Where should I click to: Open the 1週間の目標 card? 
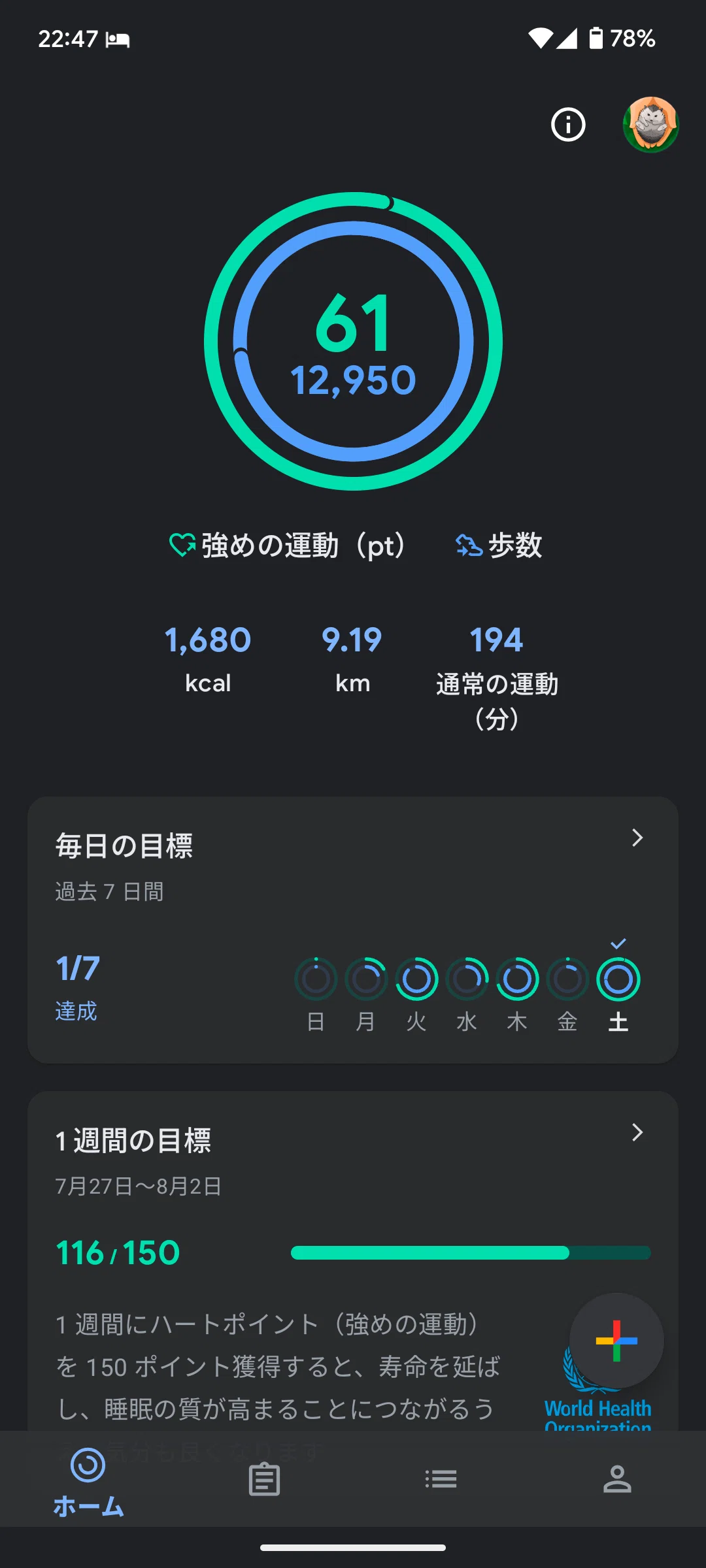coord(353,1261)
